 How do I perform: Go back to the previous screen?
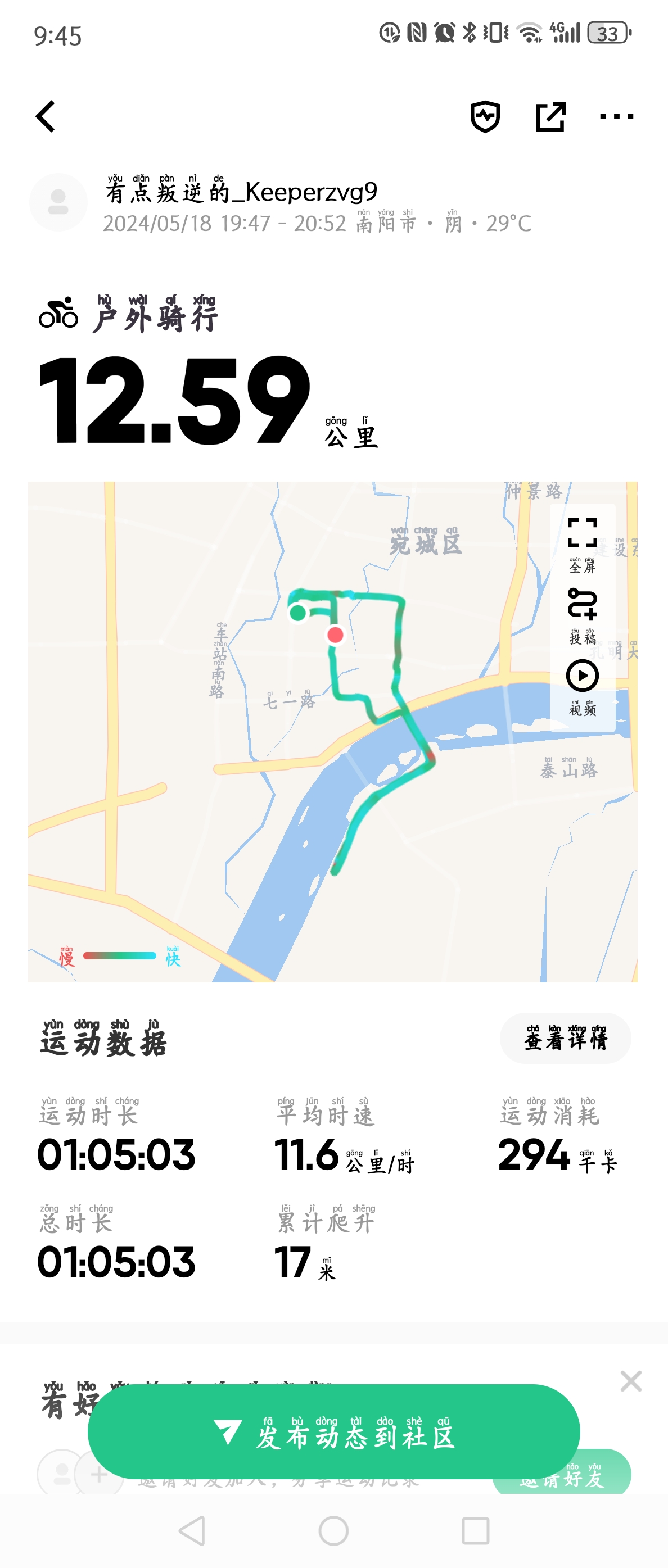coord(46,116)
